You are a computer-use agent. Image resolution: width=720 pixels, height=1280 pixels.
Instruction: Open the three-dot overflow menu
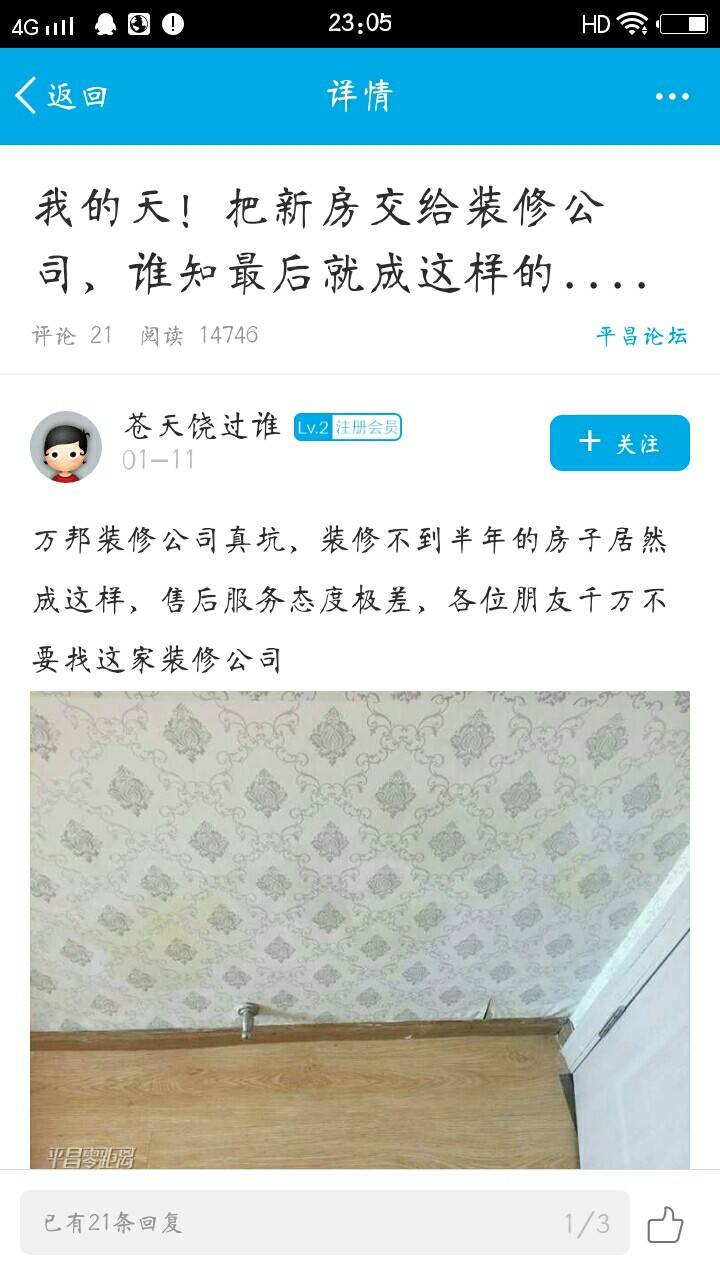click(672, 96)
